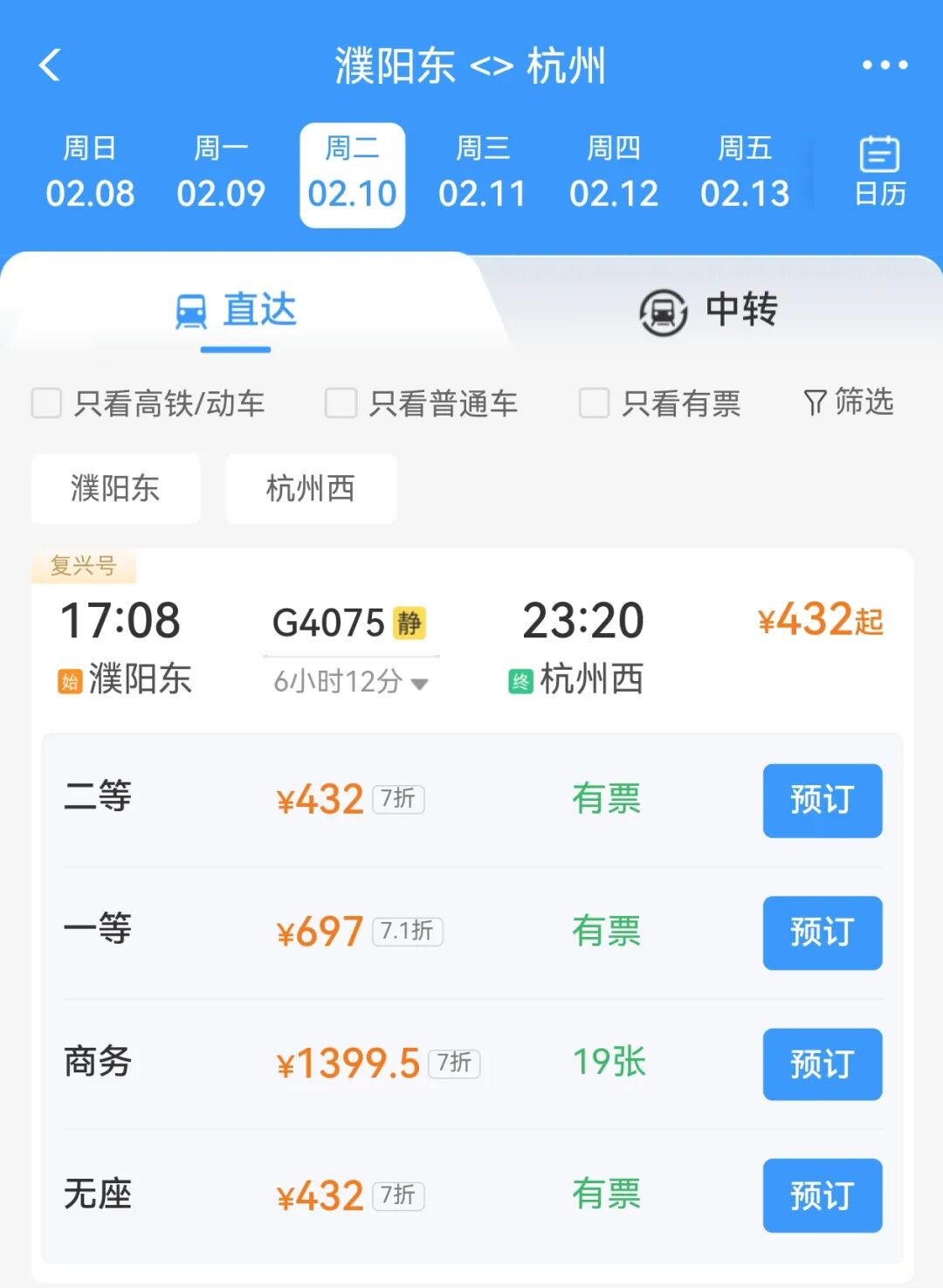Expand the 6小时12分 stop details

[x=350, y=682]
